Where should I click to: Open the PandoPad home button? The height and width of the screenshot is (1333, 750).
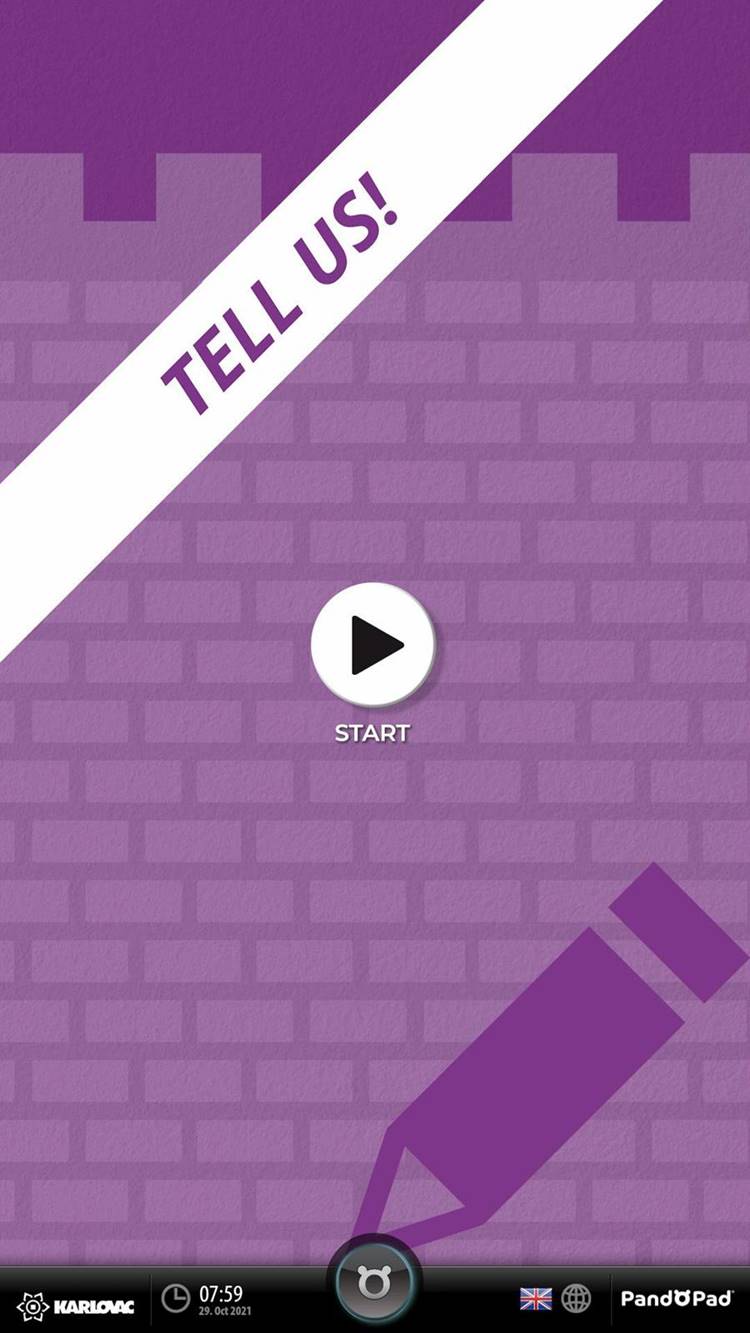374,1281
